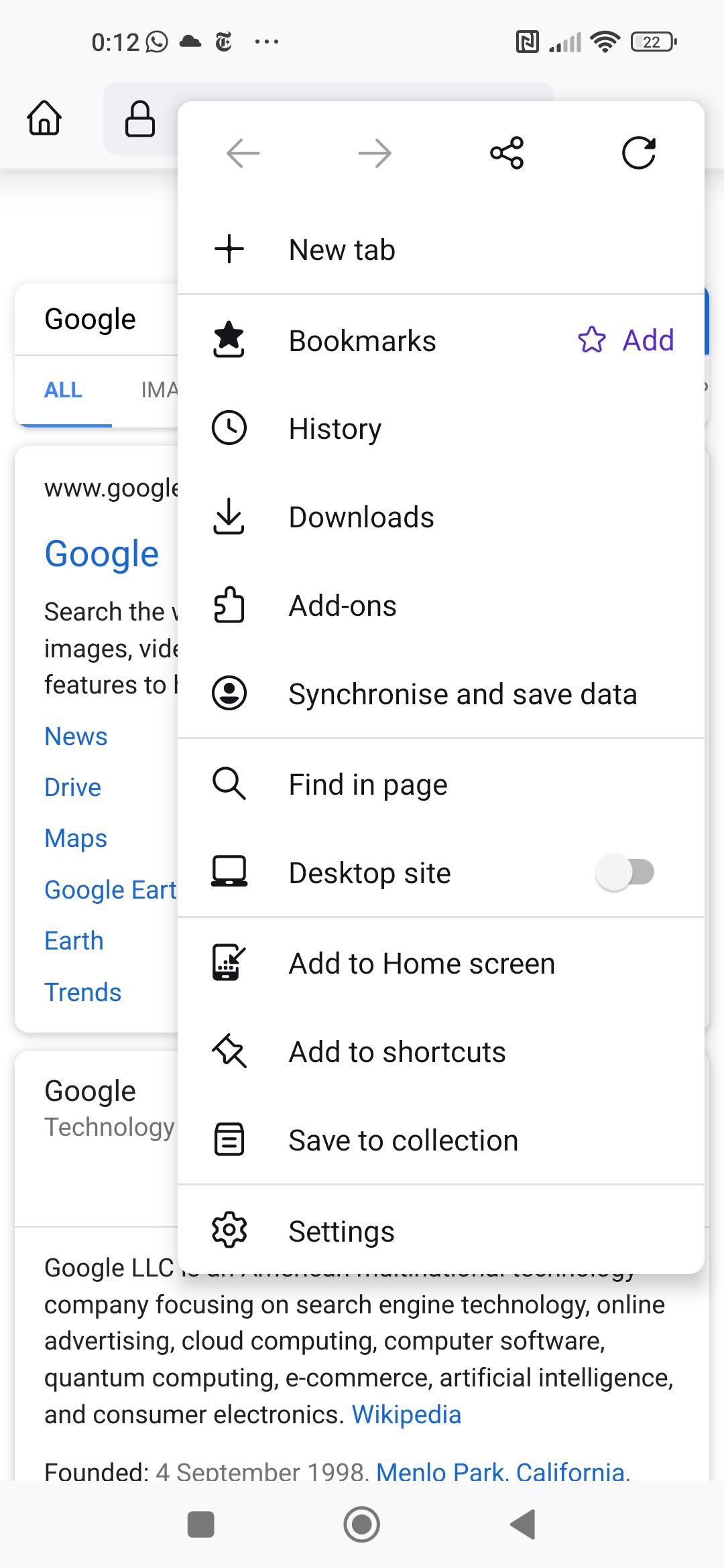Open the Wikipedia link

406,1414
